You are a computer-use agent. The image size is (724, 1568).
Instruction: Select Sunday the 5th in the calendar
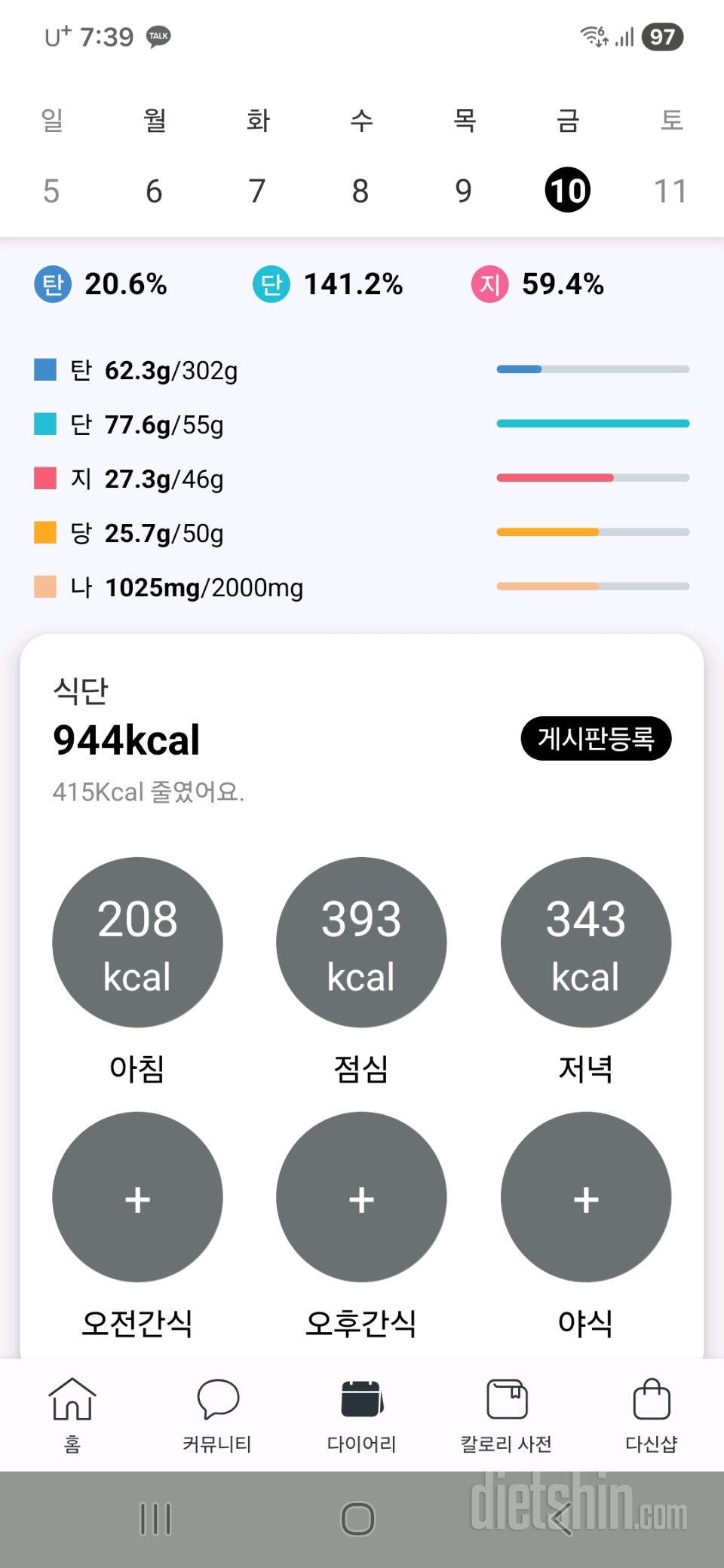51,191
